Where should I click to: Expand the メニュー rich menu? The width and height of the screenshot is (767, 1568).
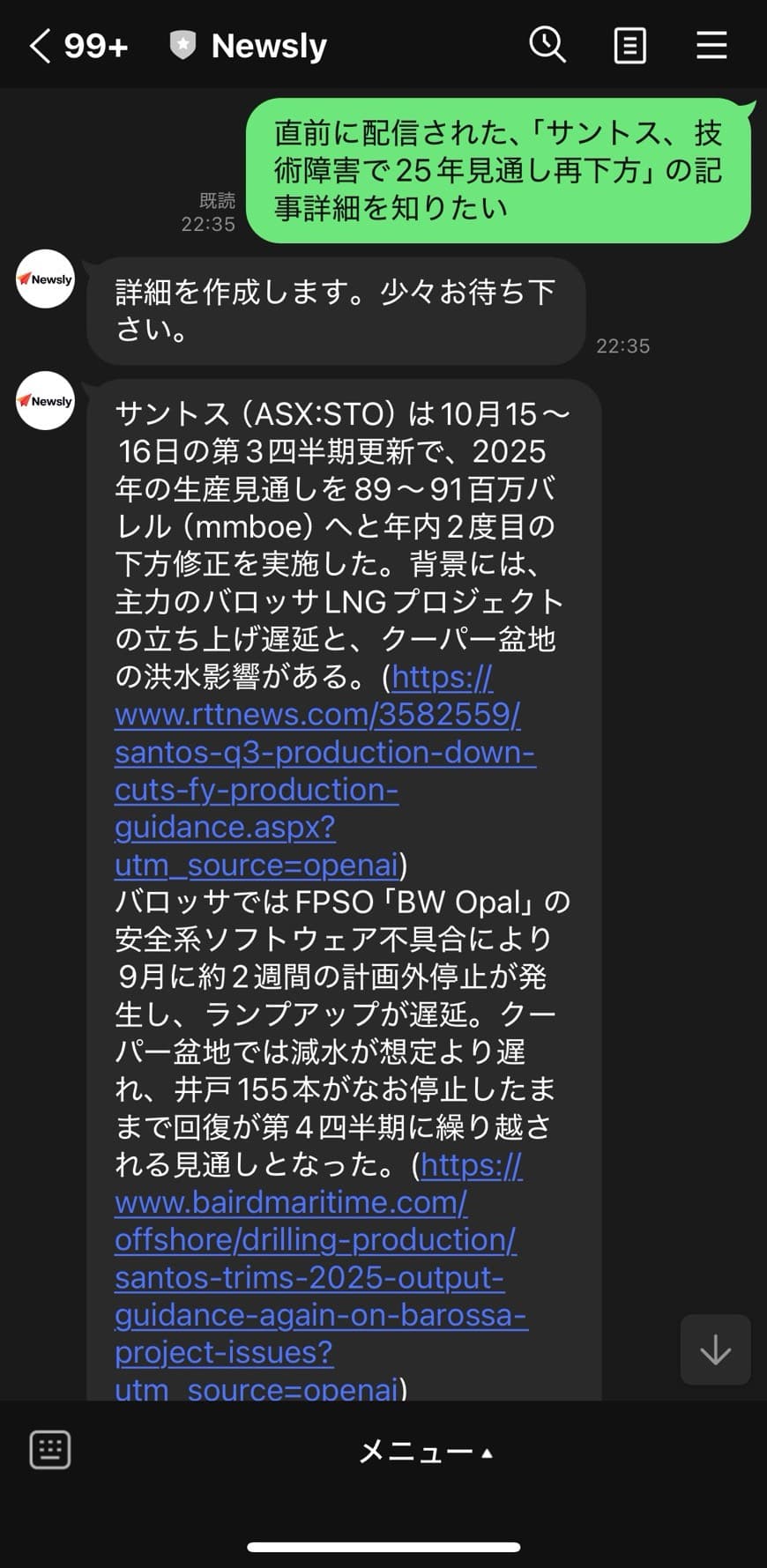point(425,1452)
